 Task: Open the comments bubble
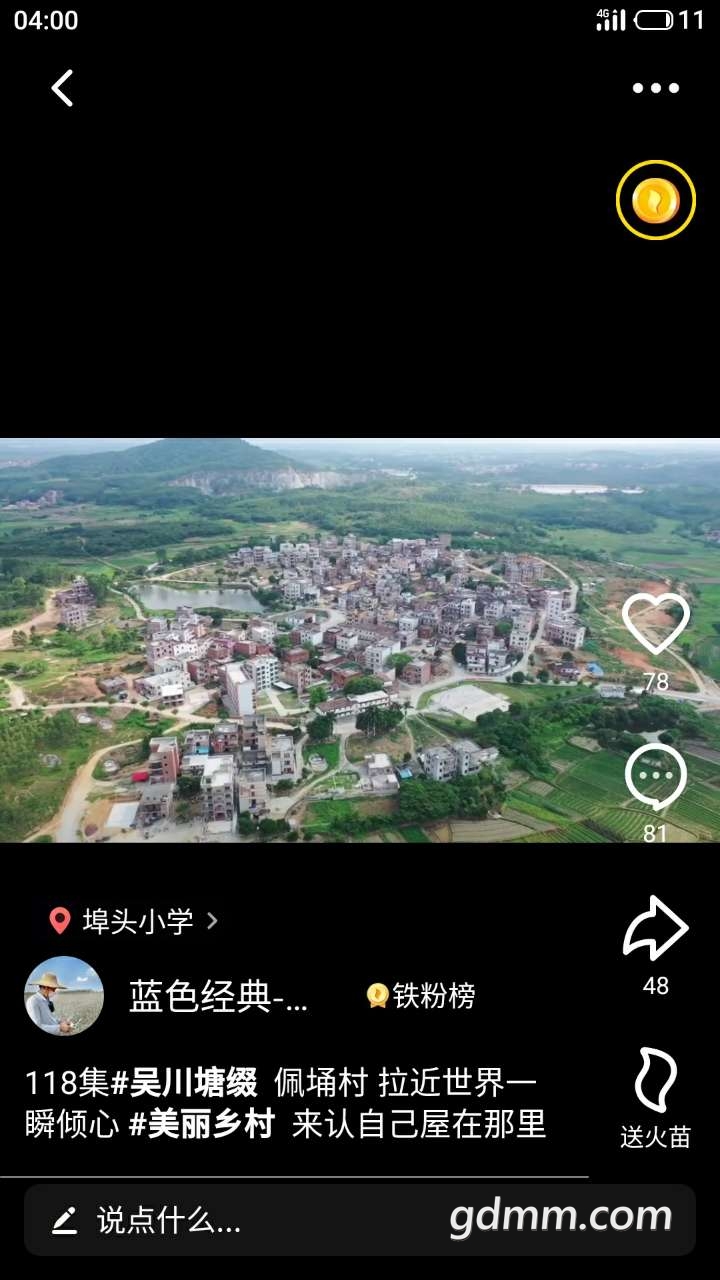point(655,778)
